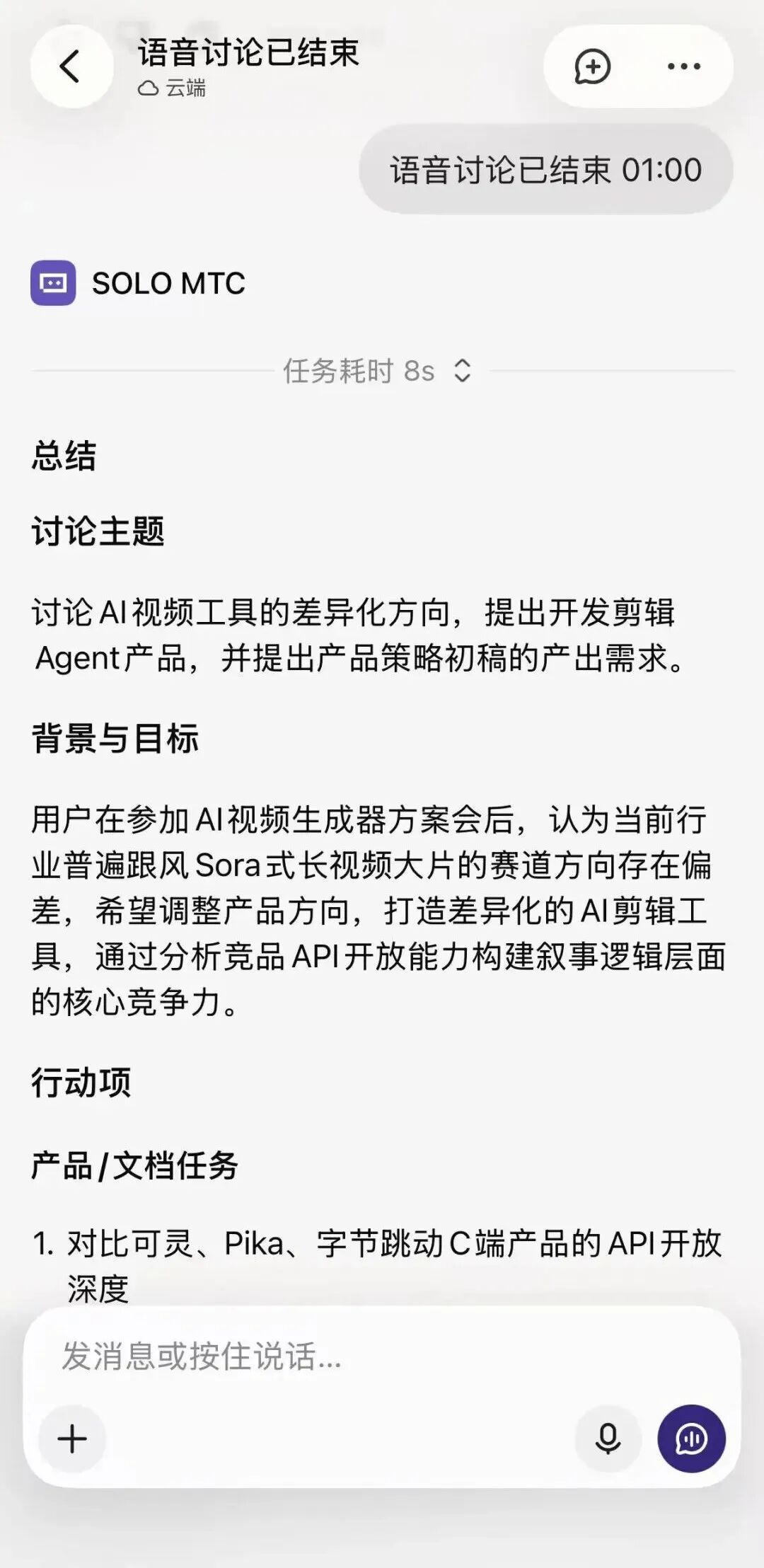Focus the 发消息或按住说话 message field
This screenshot has width=764, height=1568.
[x=382, y=1356]
